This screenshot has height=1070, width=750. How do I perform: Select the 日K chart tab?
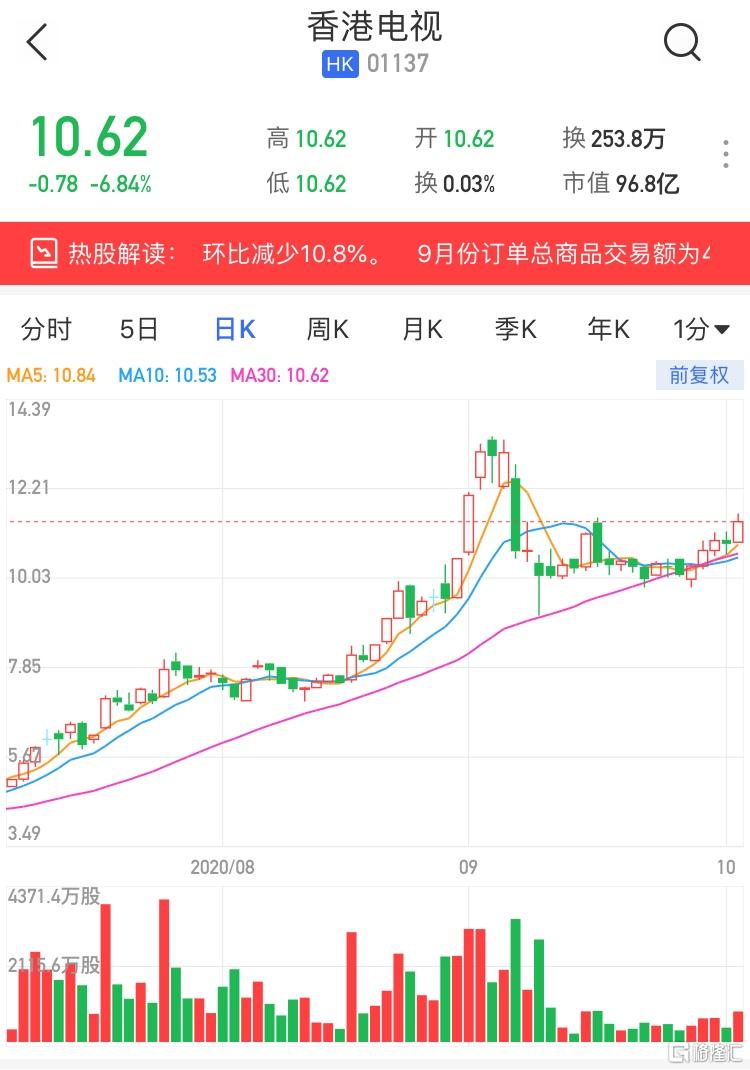pos(235,329)
